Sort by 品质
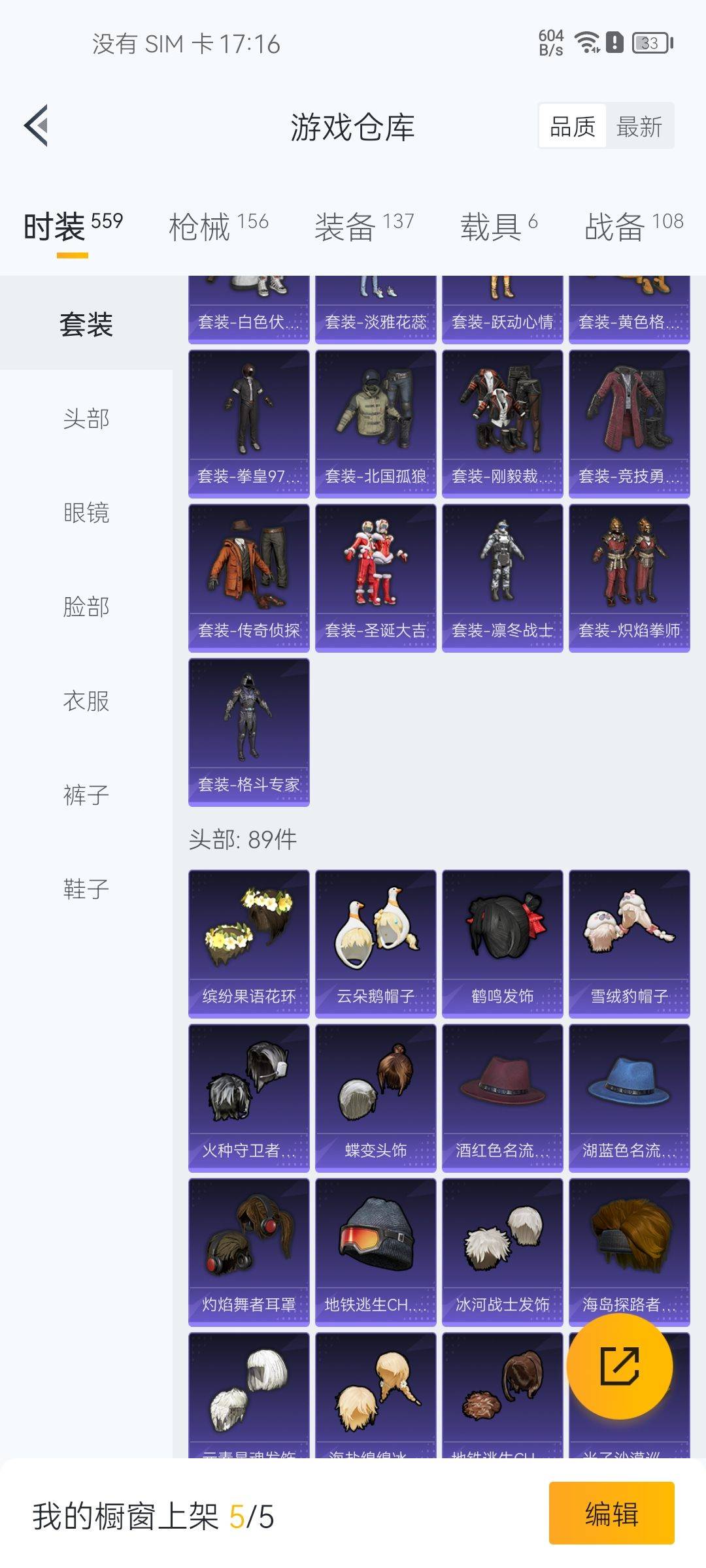 [x=573, y=127]
